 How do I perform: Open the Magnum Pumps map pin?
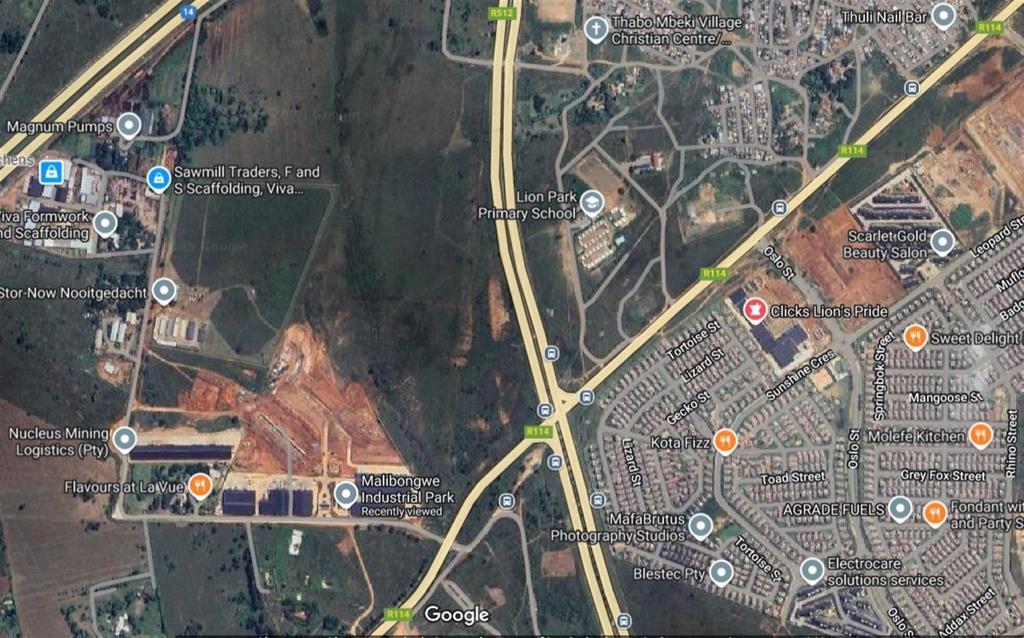click(128, 125)
